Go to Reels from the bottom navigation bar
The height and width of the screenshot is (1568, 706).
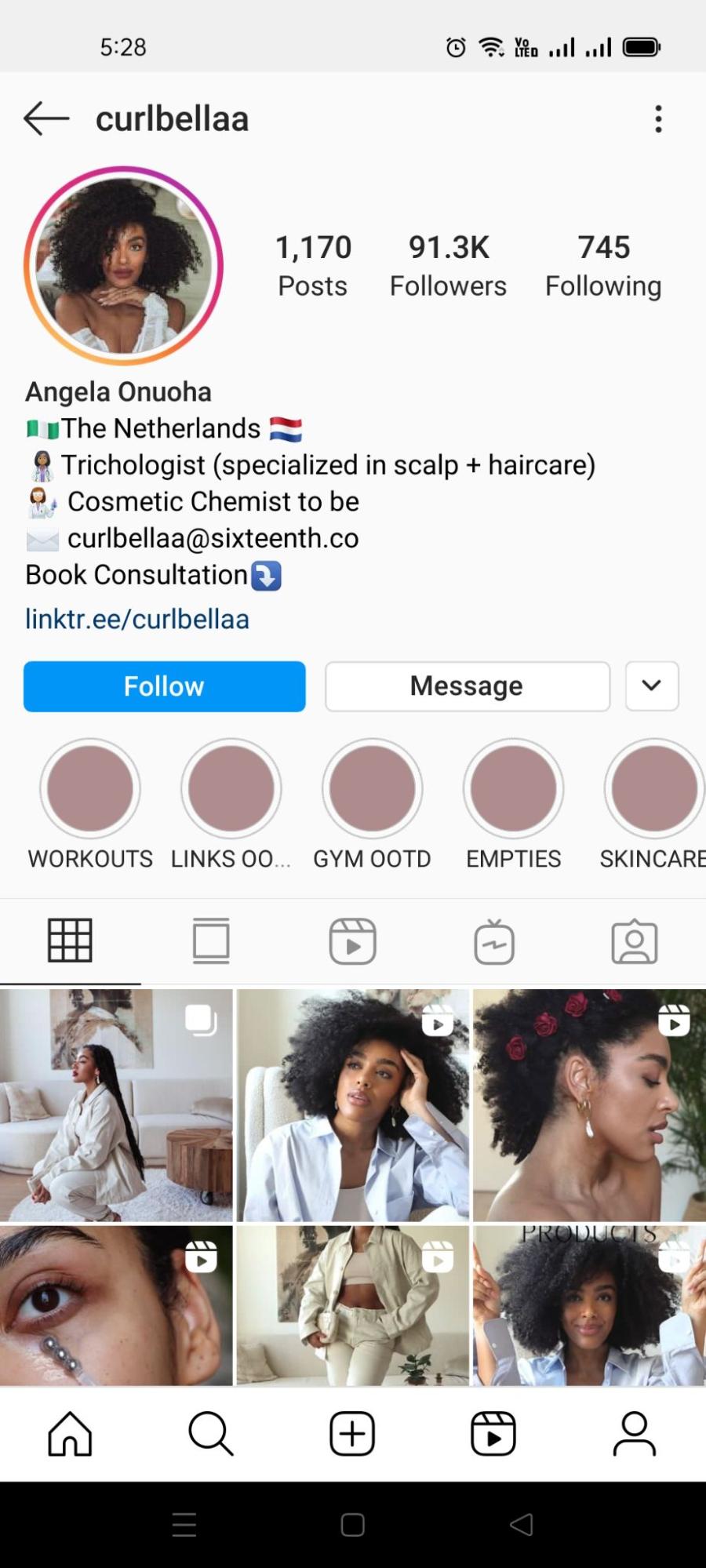coord(493,1433)
